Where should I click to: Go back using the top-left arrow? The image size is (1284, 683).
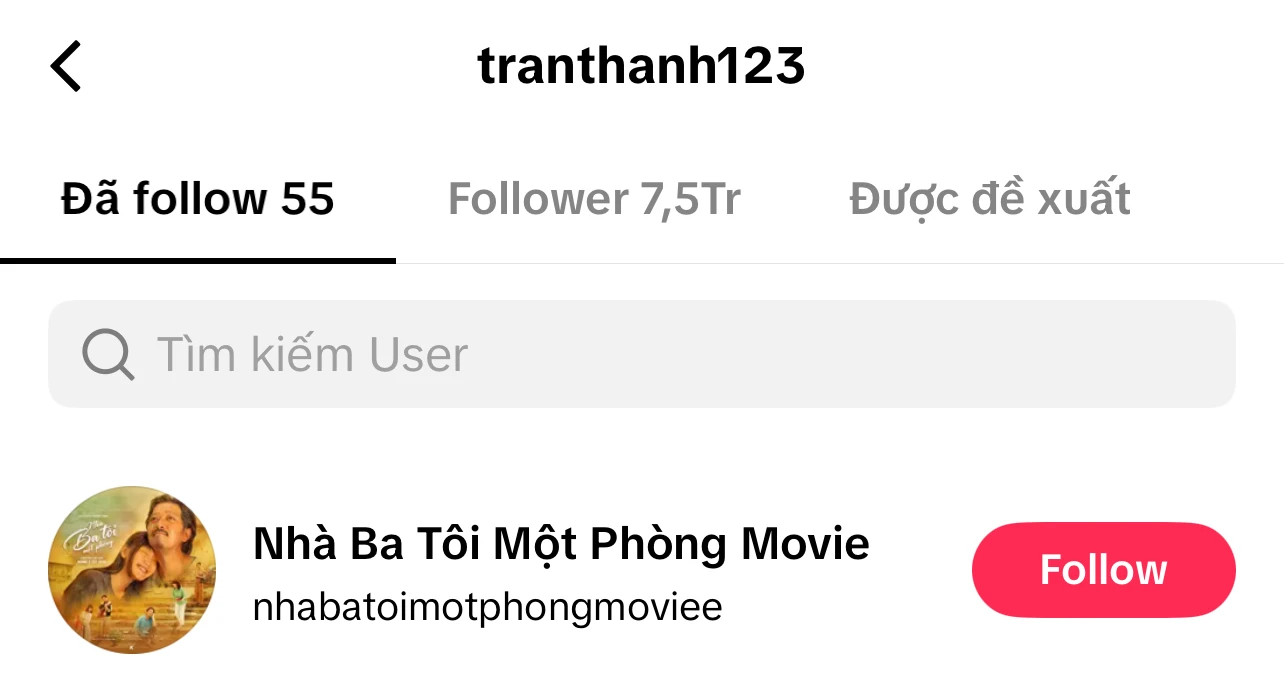66,67
